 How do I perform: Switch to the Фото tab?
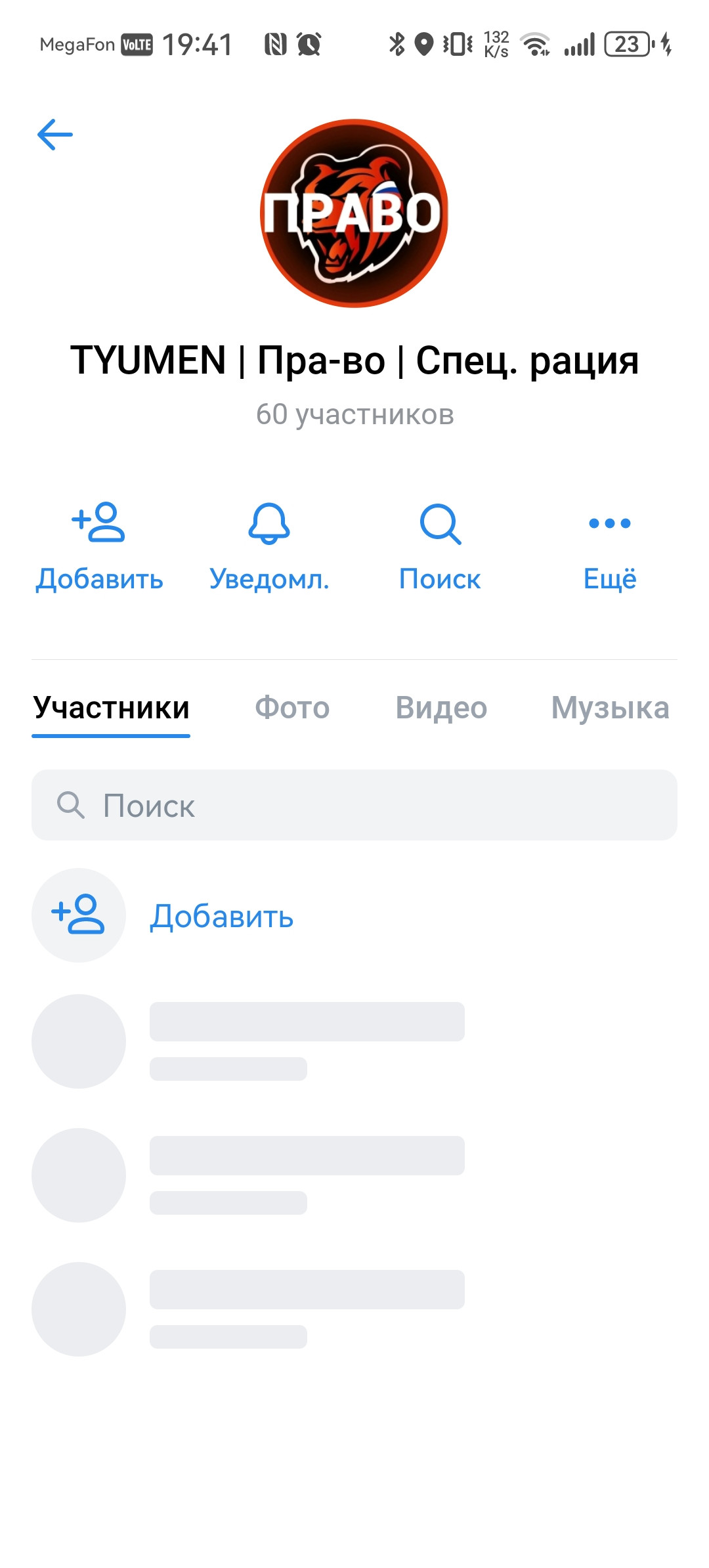pos(292,708)
